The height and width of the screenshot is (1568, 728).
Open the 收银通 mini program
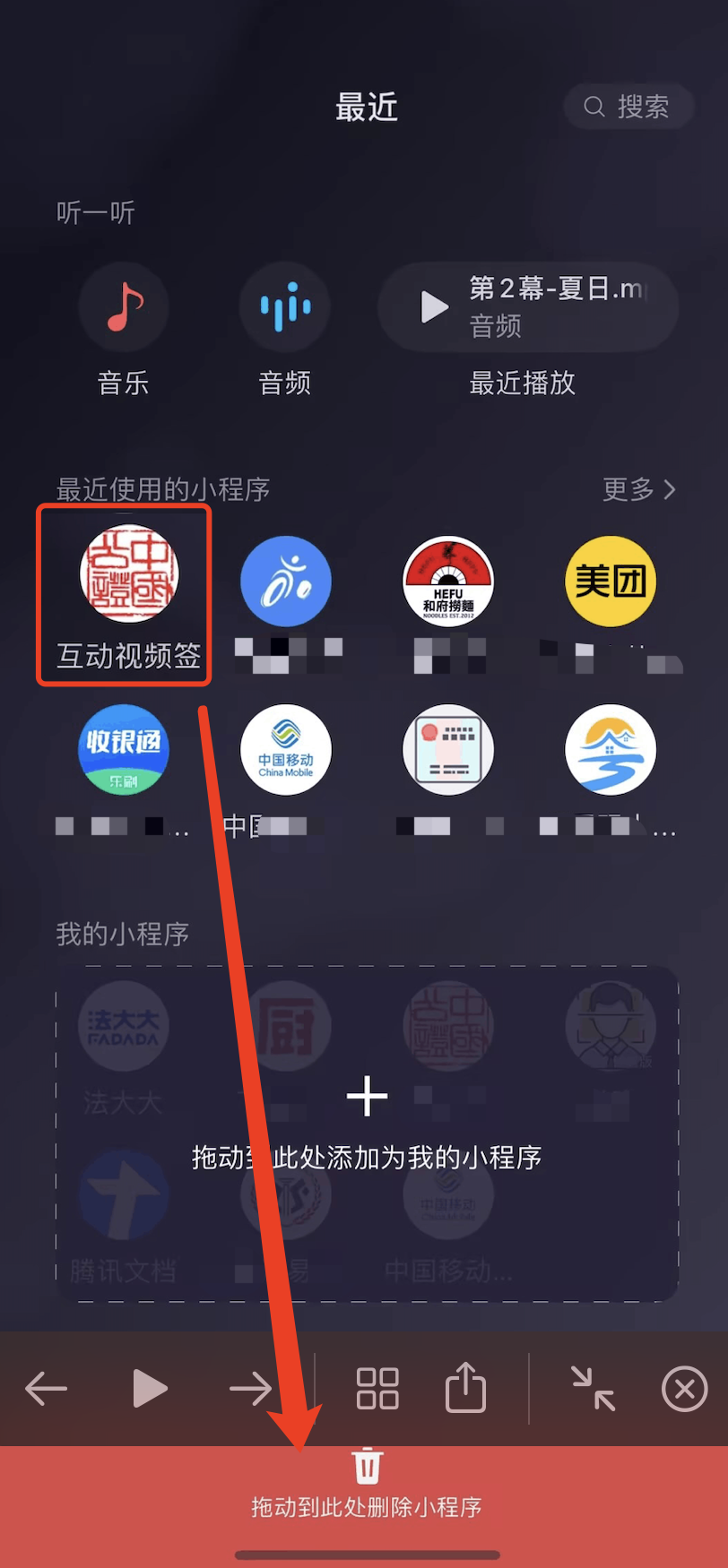pos(124,749)
